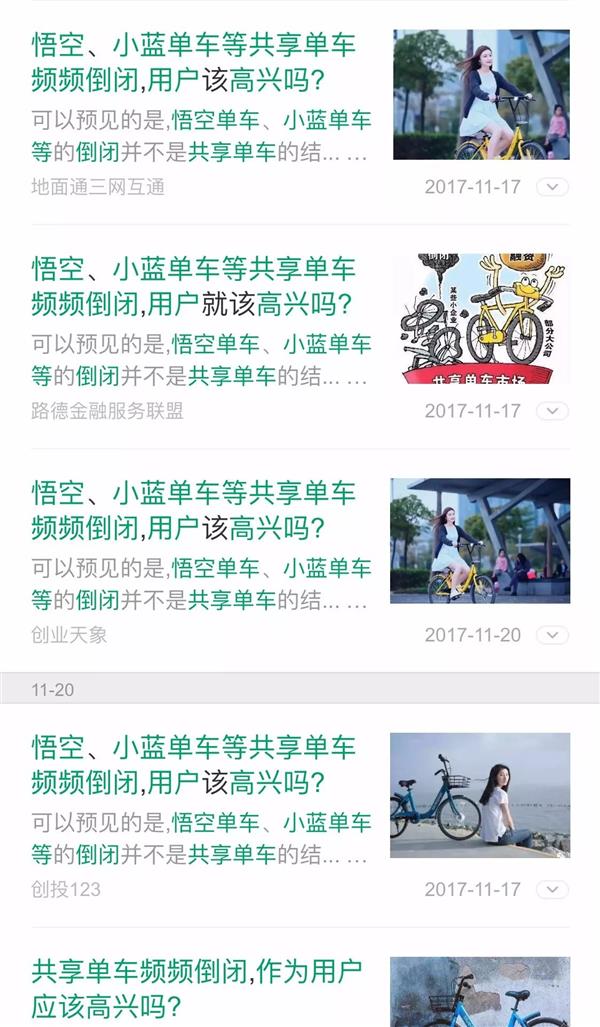Expand options chevron for 地面通三网互通 article
600x1027 pixels.
pyautogui.click(x=552, y=187)
